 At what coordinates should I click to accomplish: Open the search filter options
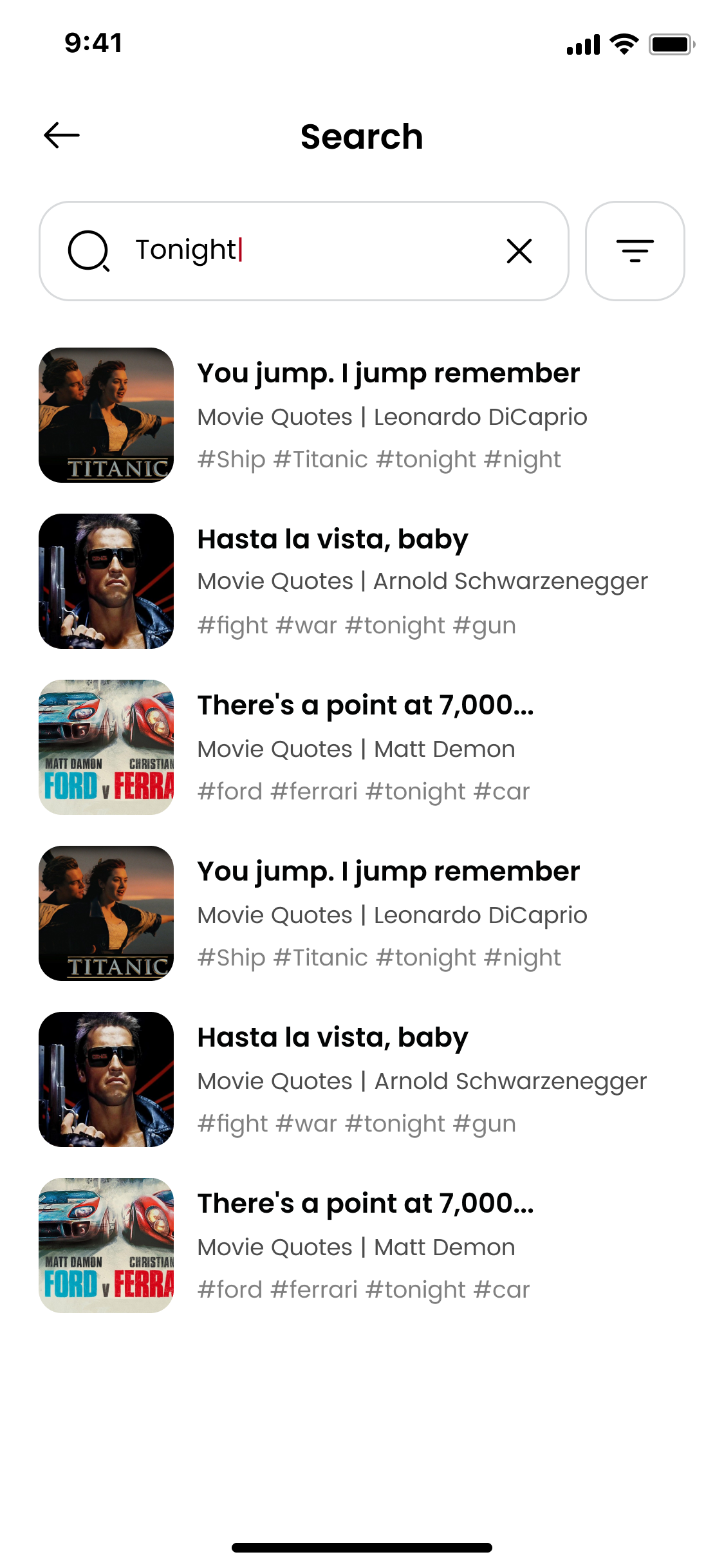point(635,251)
